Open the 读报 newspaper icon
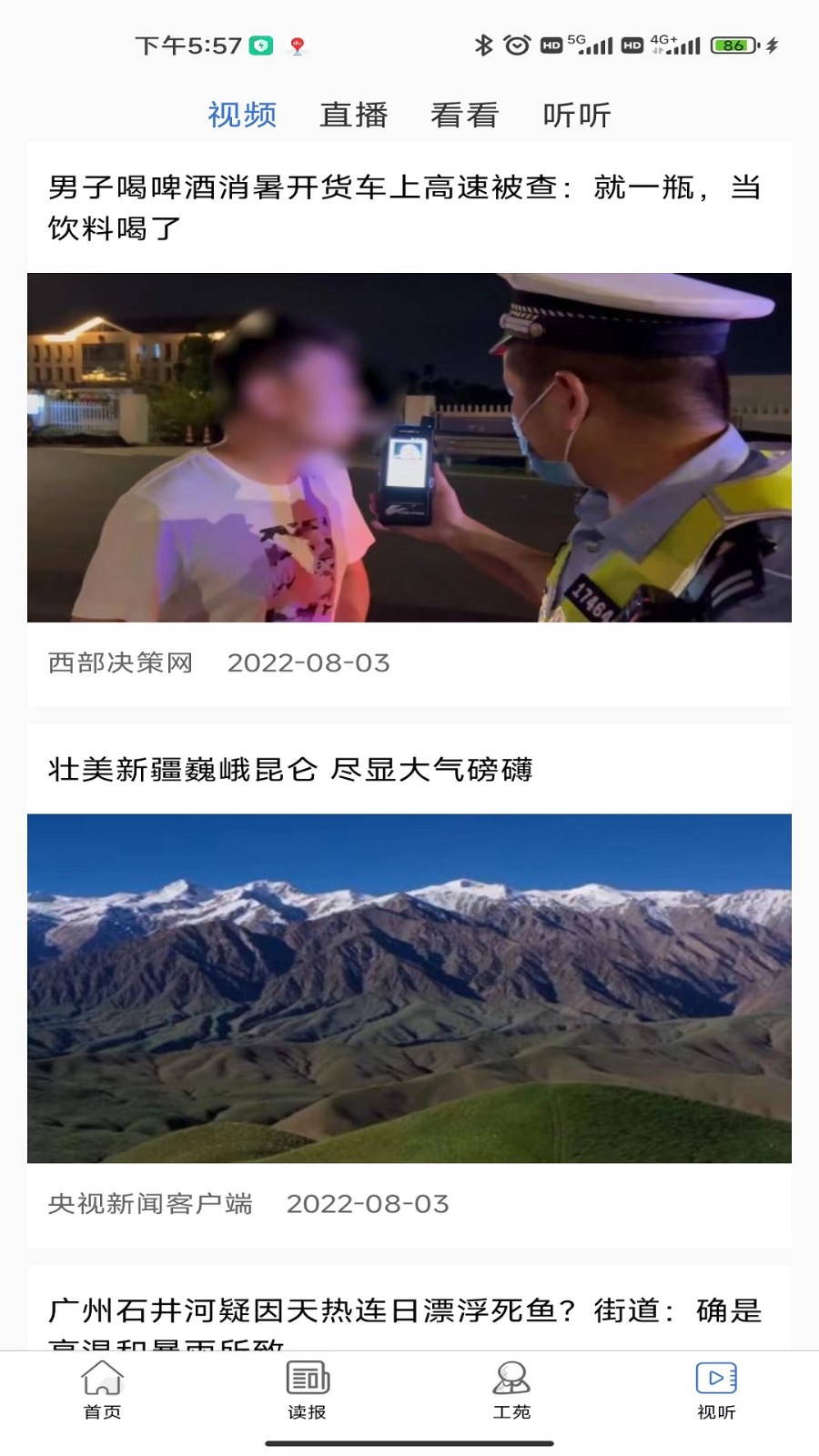819x1456 pixels. [x=307, y=1392]
